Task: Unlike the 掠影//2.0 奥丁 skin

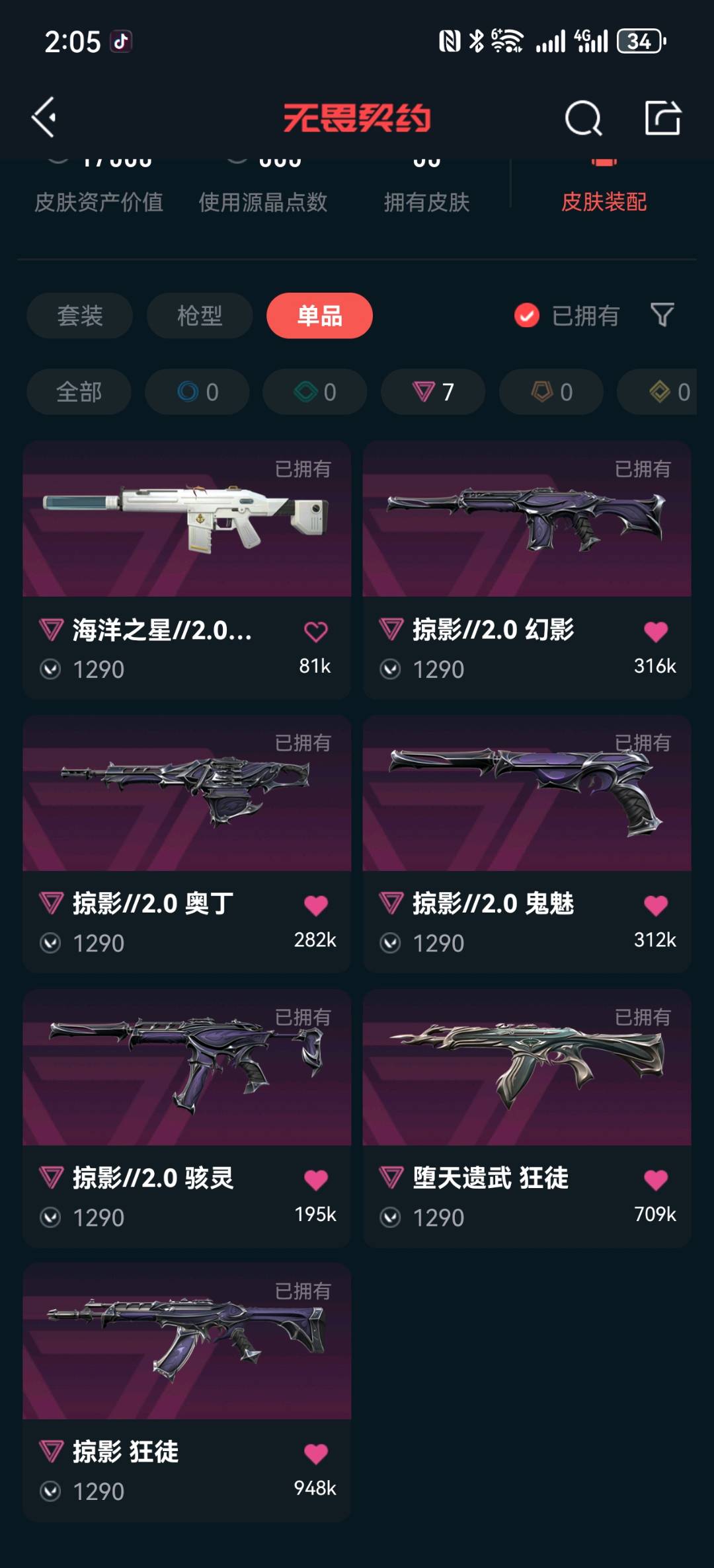Action: pos(315,905)
